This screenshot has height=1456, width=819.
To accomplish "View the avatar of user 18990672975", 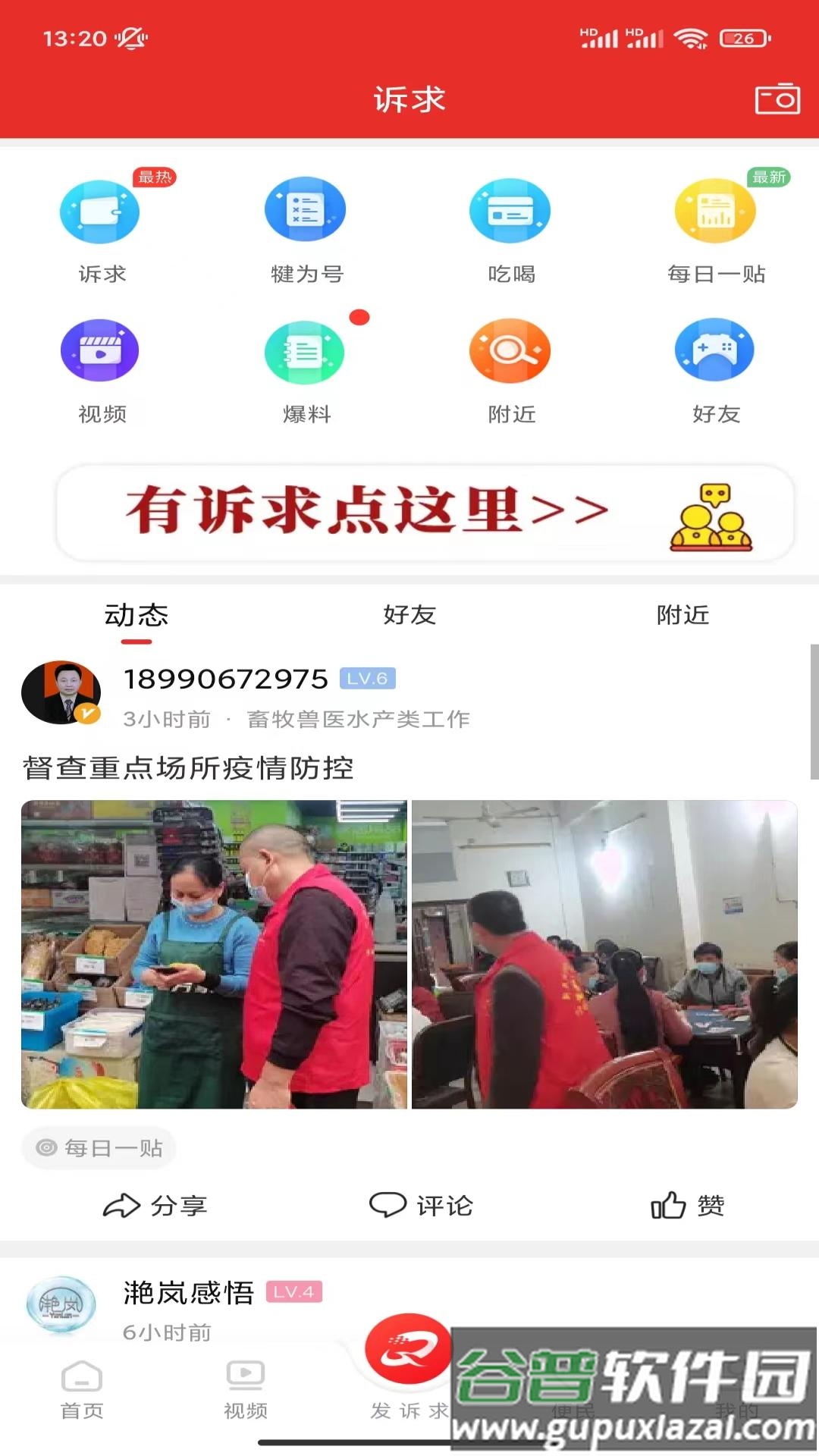I will tap(61, 692).
